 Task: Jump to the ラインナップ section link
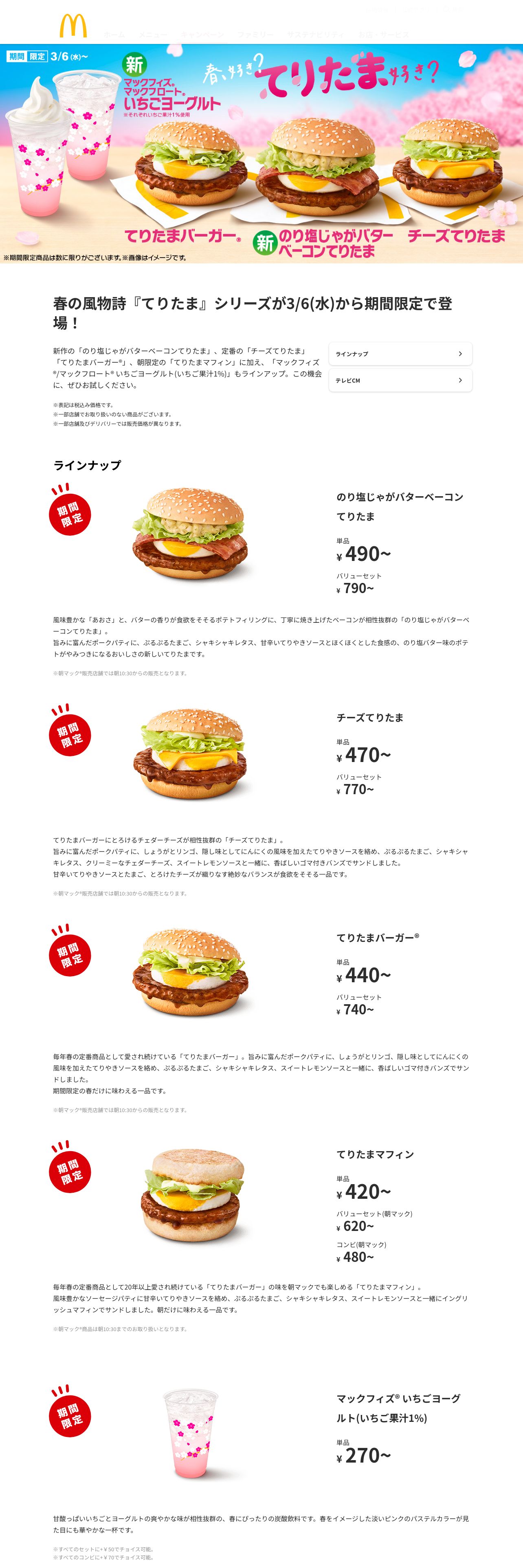[400, 354]
